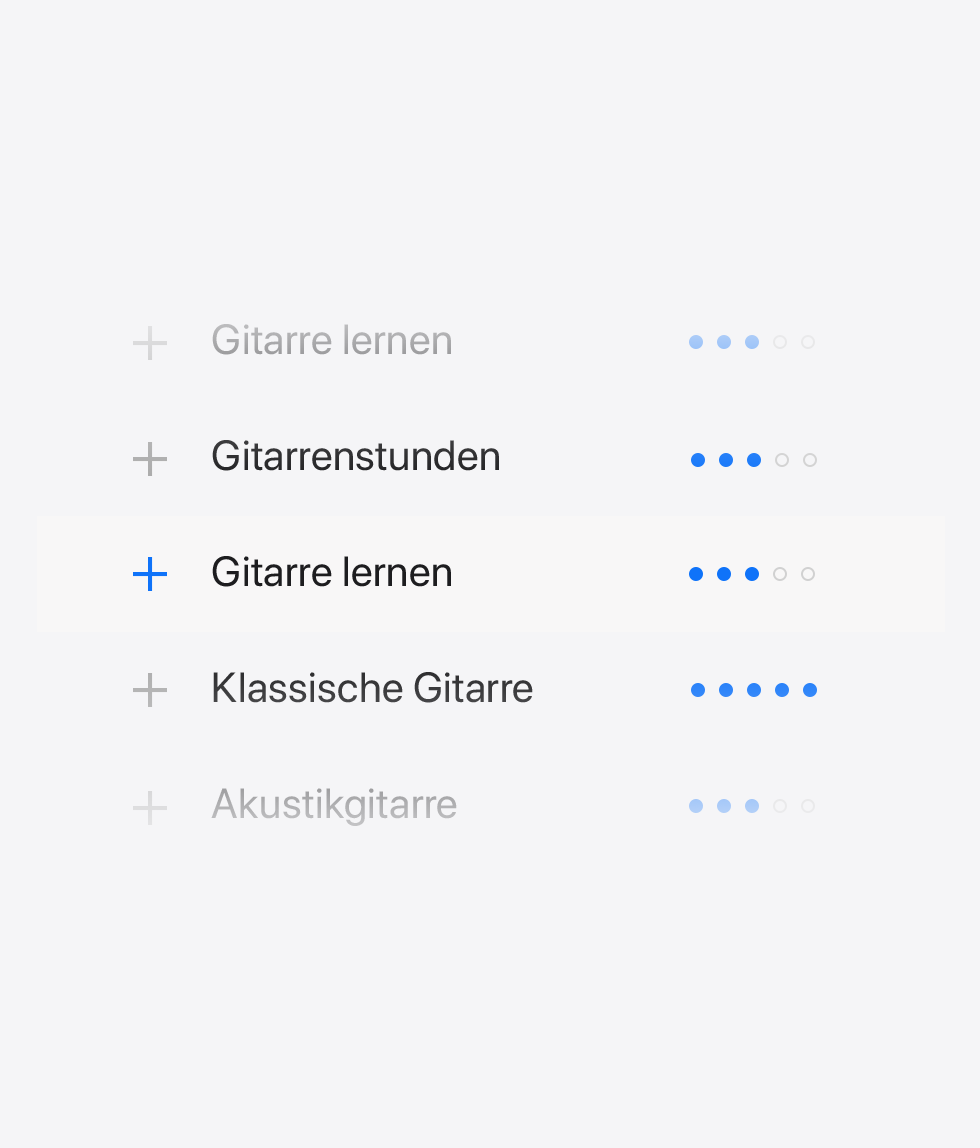The height and width of the screenshot is (1148, 980).
Task: Add the Akustikgitarre keyword via its plus
Action: (x=150, y=807)
